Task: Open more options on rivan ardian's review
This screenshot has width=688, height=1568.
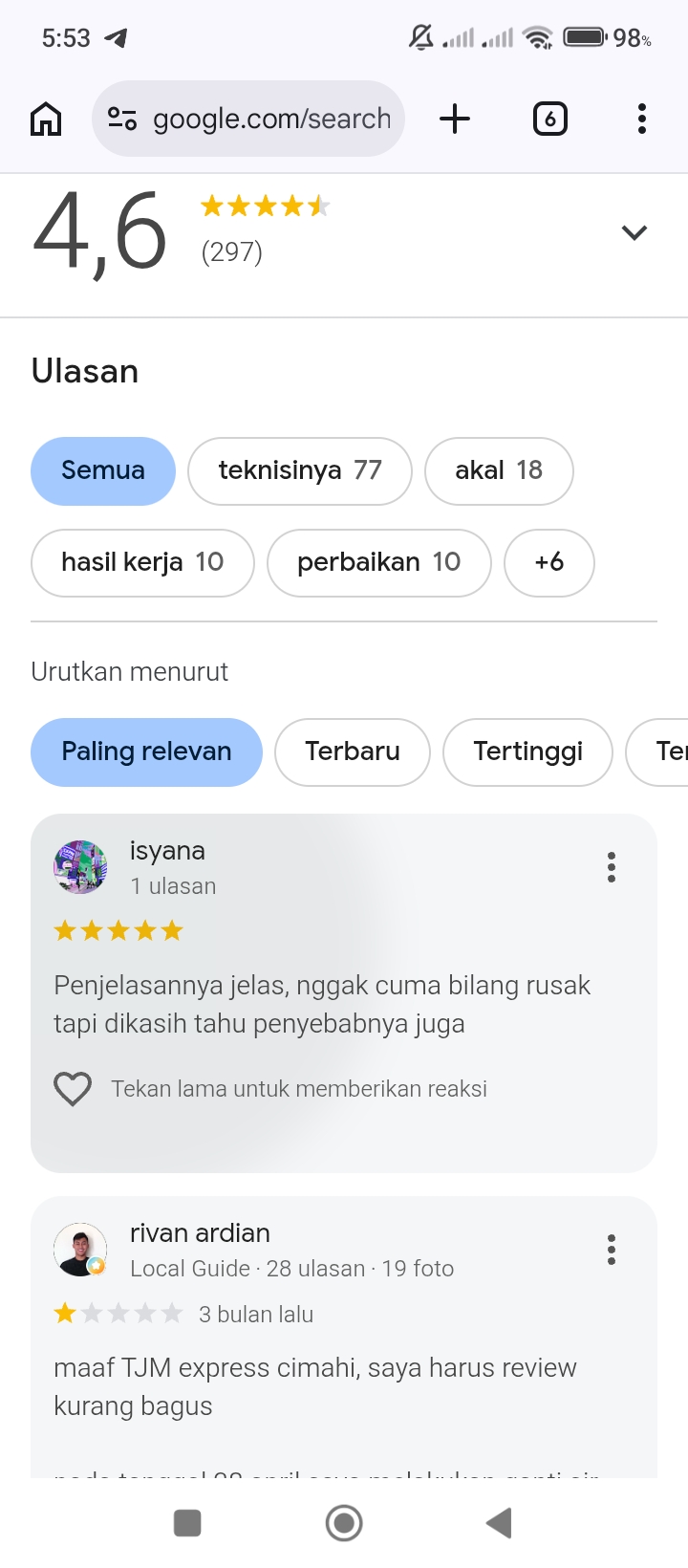Action: coord(612,1250)
